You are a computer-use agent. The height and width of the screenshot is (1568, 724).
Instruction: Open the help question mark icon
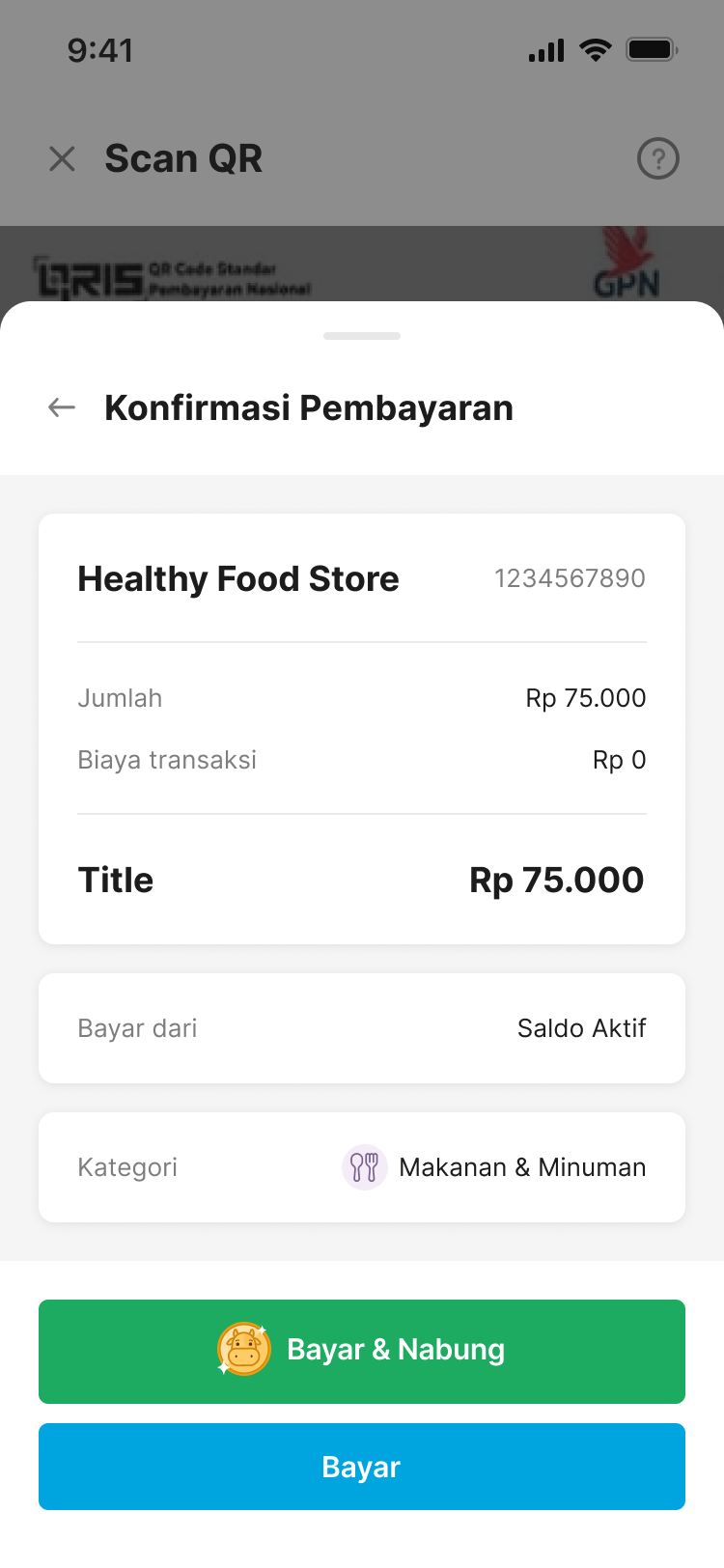(658, 158)
